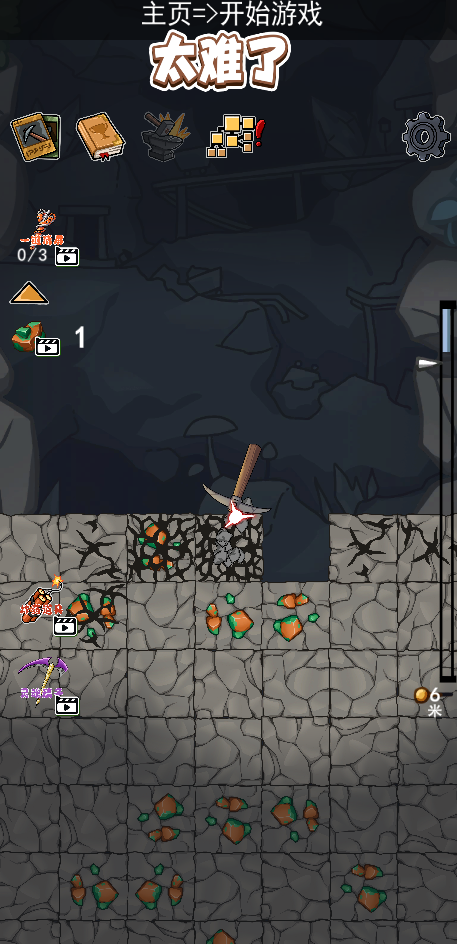457x944 pixels.
Task: Open the anvil forge icon
Action: click(166, 136)
